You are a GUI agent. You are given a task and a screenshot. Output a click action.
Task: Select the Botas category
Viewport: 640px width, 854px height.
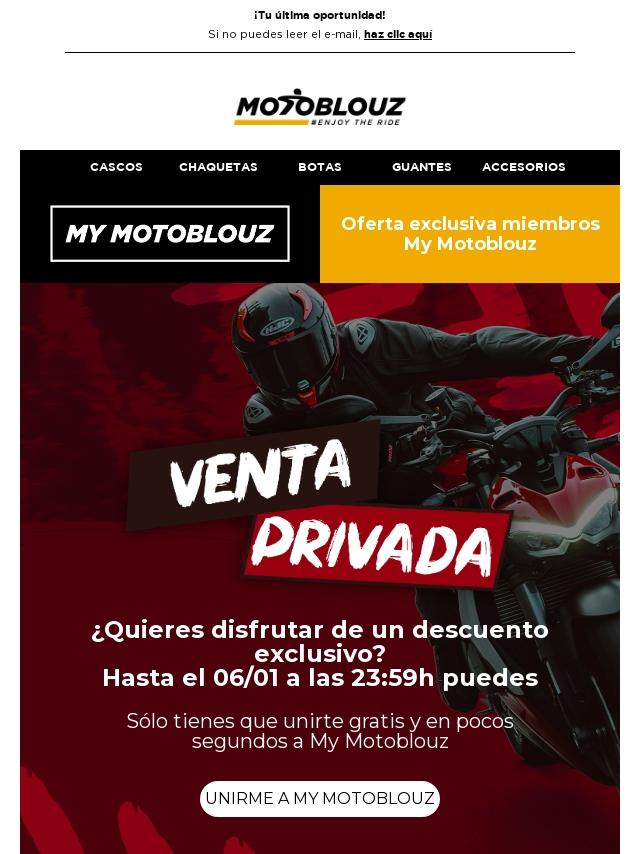pyautogui.click(x=320, y=167)
